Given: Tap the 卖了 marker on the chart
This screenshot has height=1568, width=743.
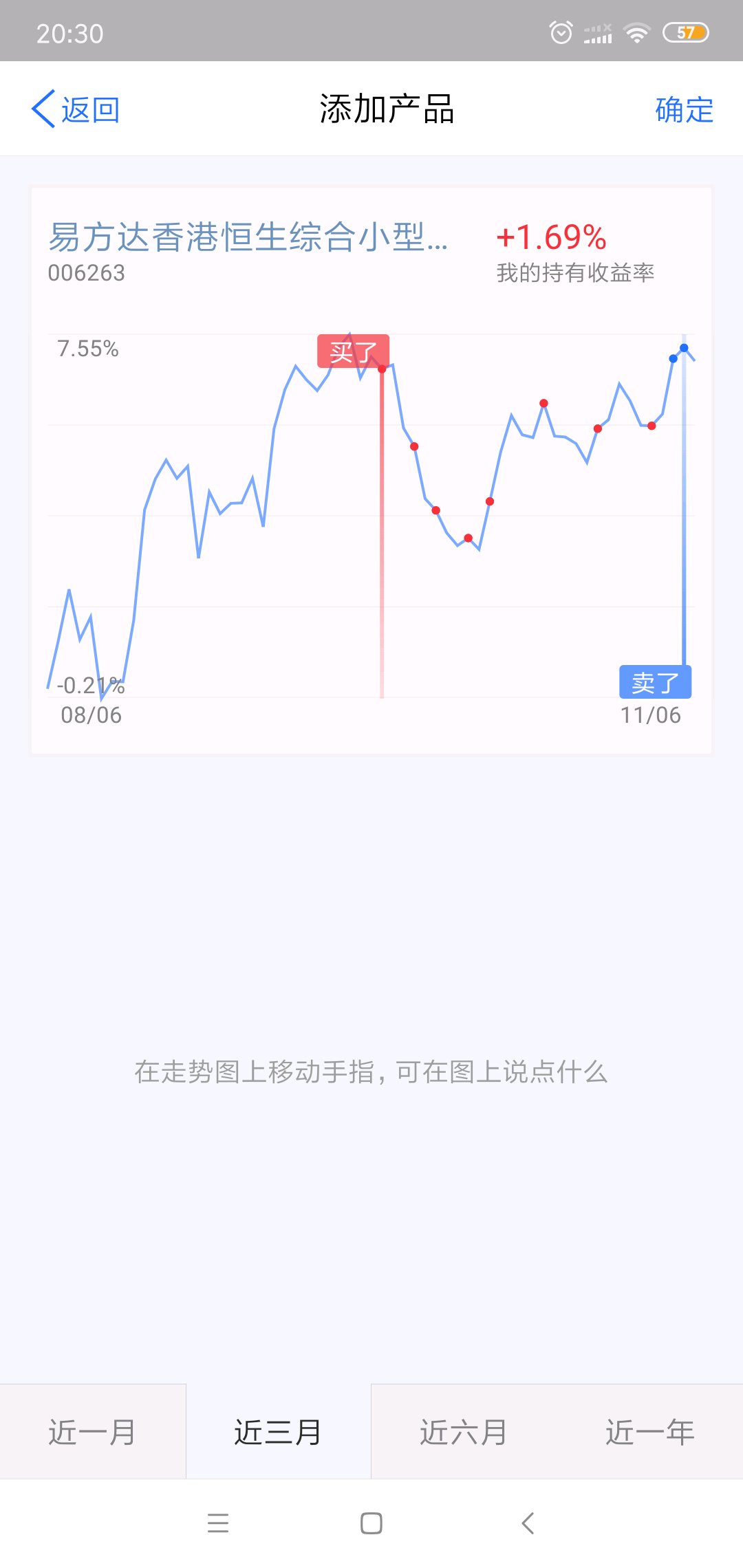Looking at the screenshot, I should click(655, 682).
